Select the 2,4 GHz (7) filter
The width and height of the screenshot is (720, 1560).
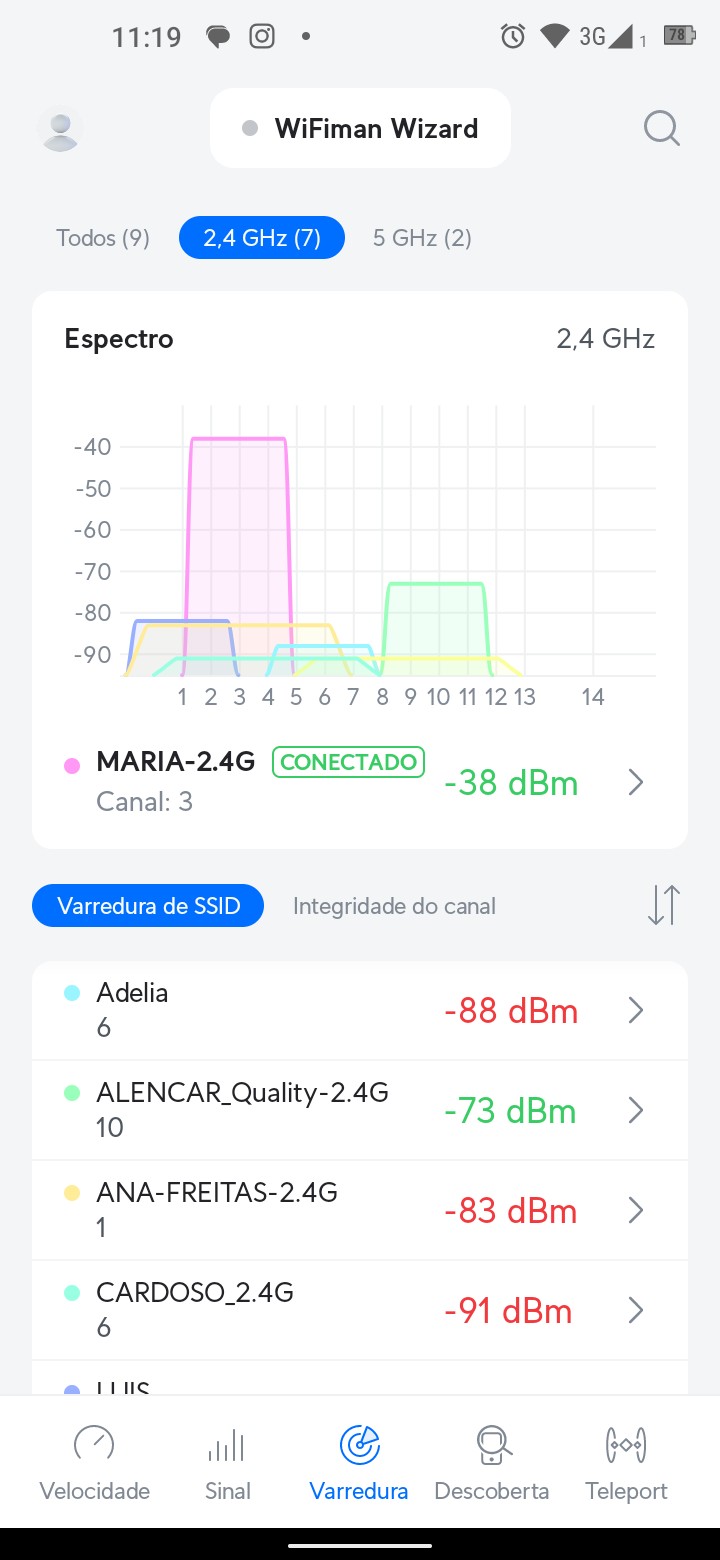(262, 238)
